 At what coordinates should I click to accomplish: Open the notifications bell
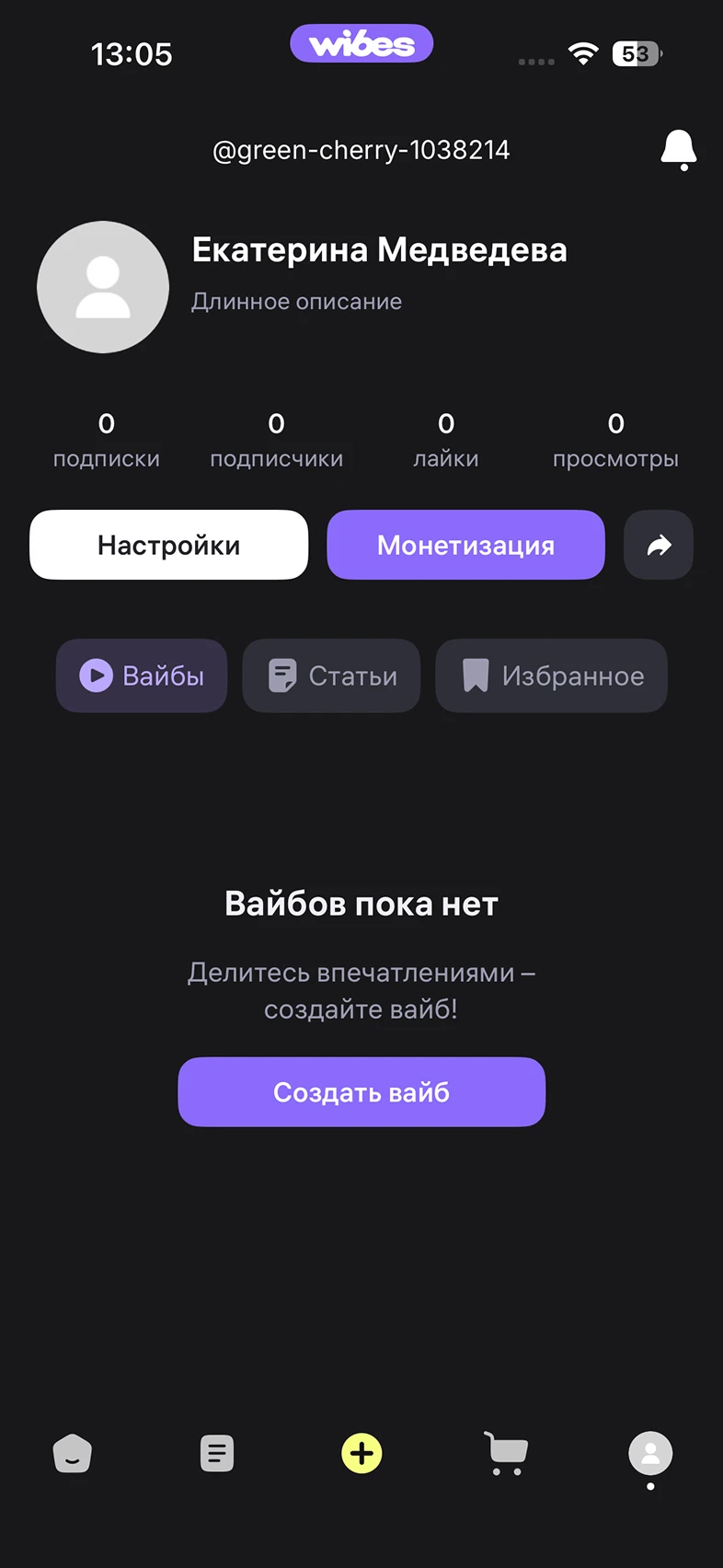(x=678, y=150)
